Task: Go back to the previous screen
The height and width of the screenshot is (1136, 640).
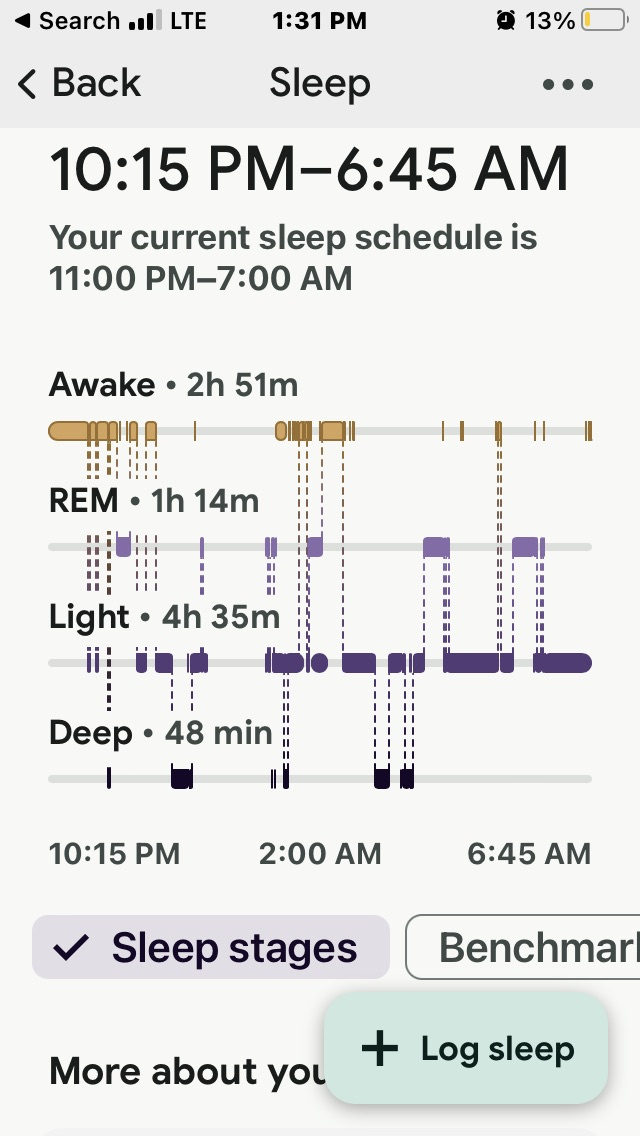Action: tap(80, 84)
